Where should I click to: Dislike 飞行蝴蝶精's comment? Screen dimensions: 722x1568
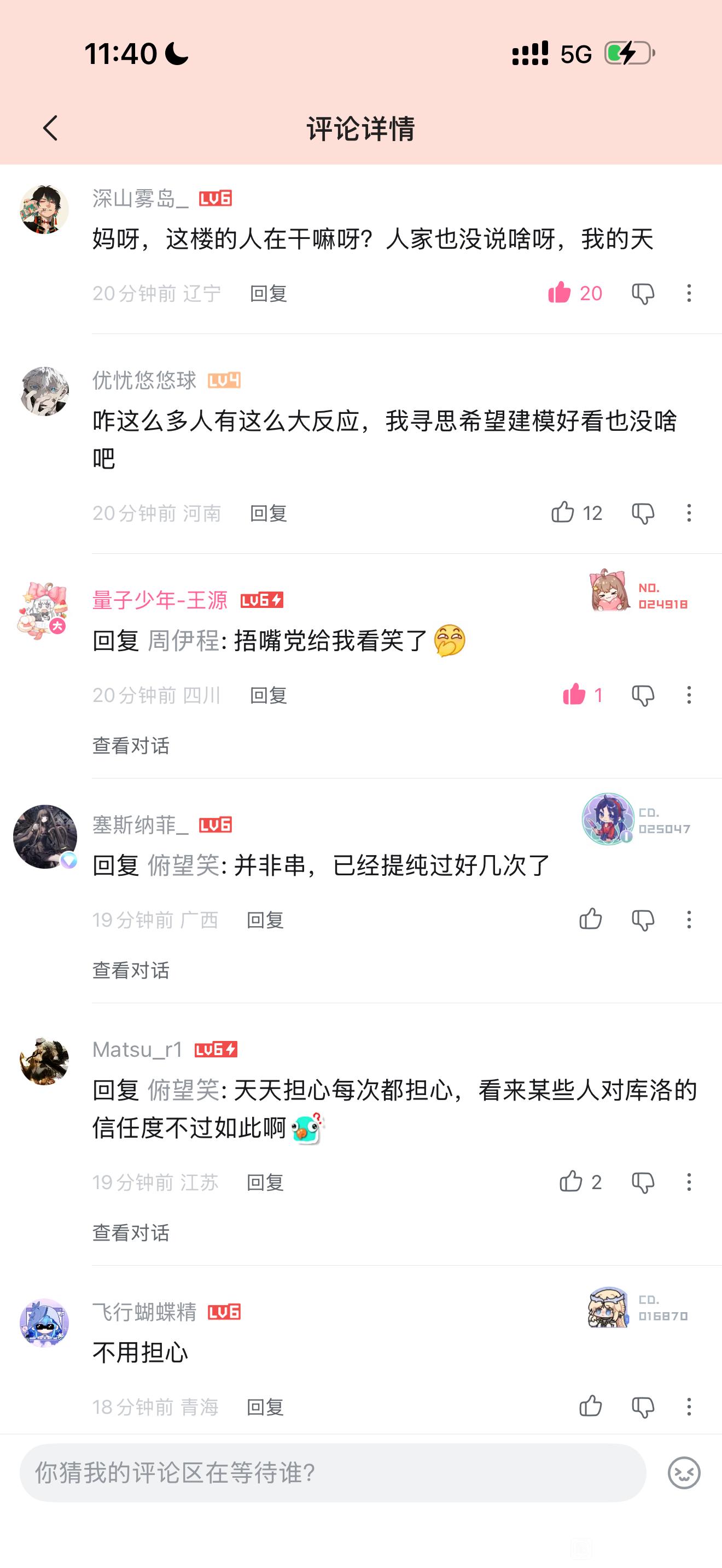coord(643,1407)
